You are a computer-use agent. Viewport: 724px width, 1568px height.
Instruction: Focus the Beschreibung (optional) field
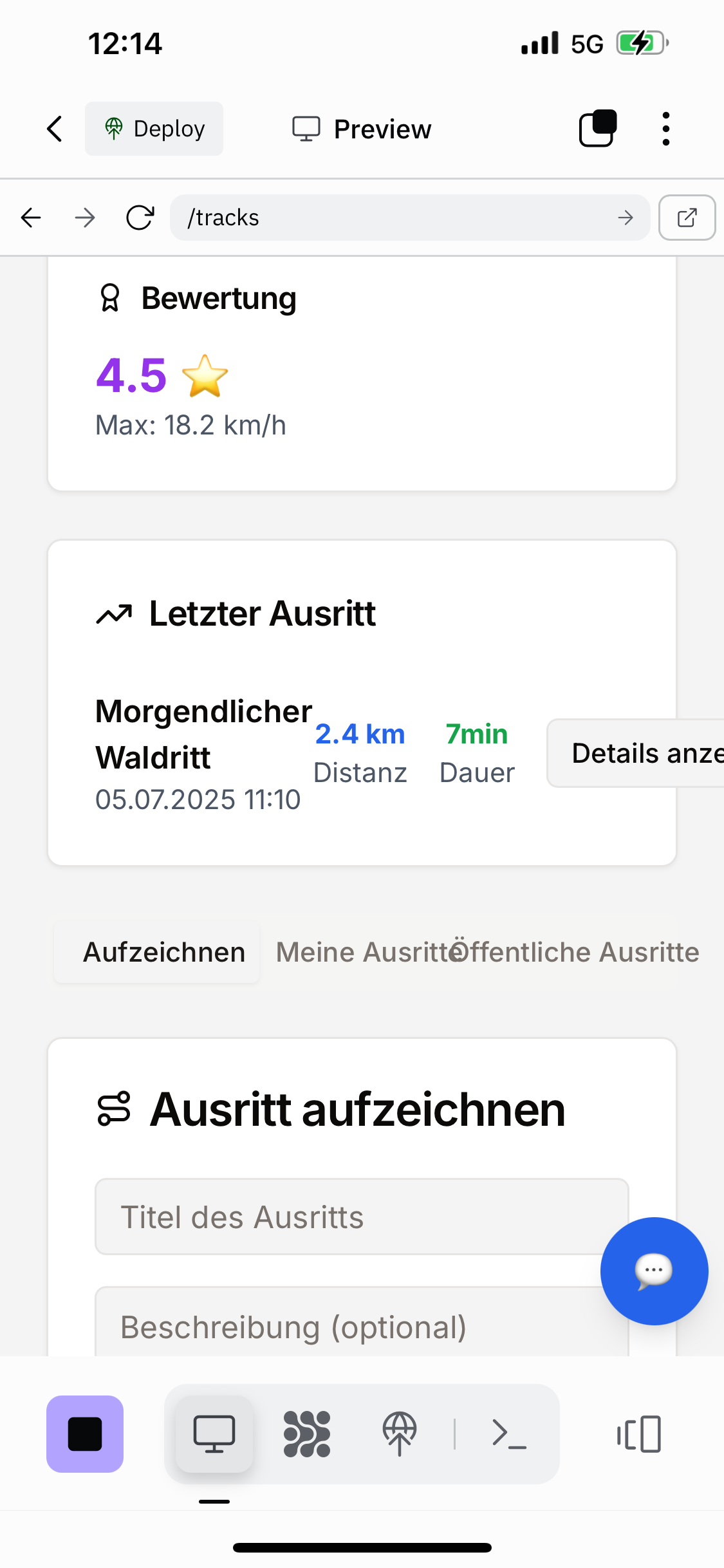coord(348,1326)
